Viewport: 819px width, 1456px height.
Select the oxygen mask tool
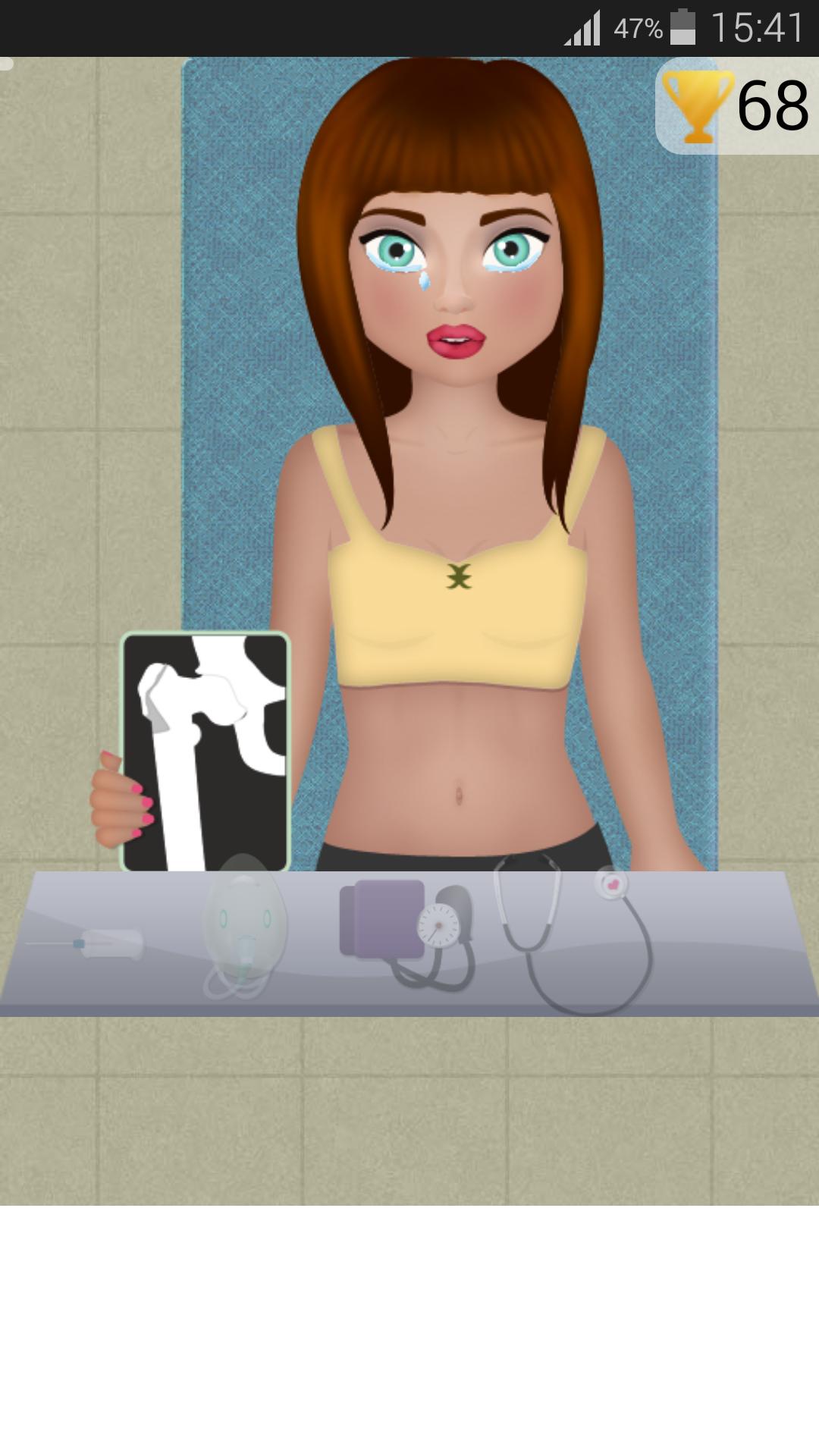click(x=244, y=925)
